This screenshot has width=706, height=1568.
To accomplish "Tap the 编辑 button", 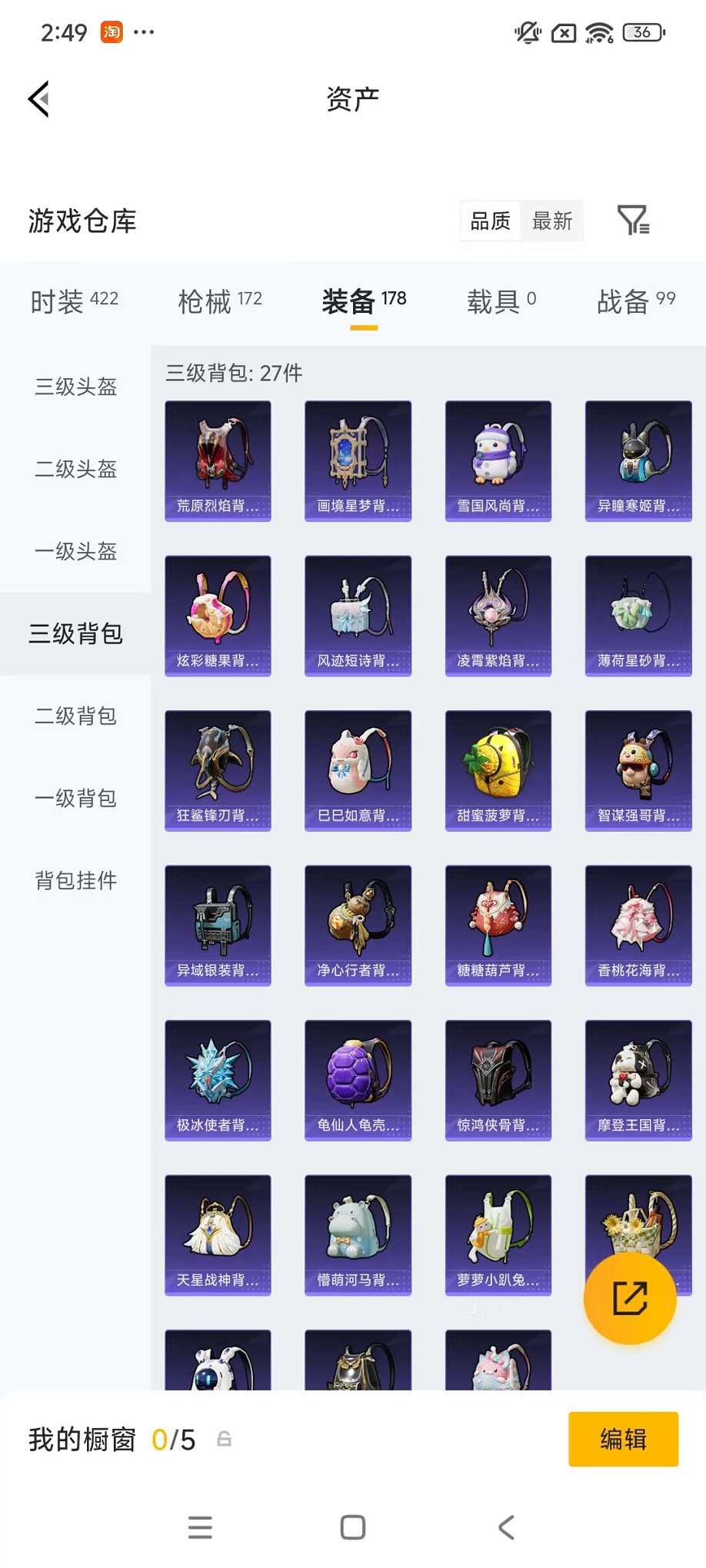I will (x=623, y=1438).
